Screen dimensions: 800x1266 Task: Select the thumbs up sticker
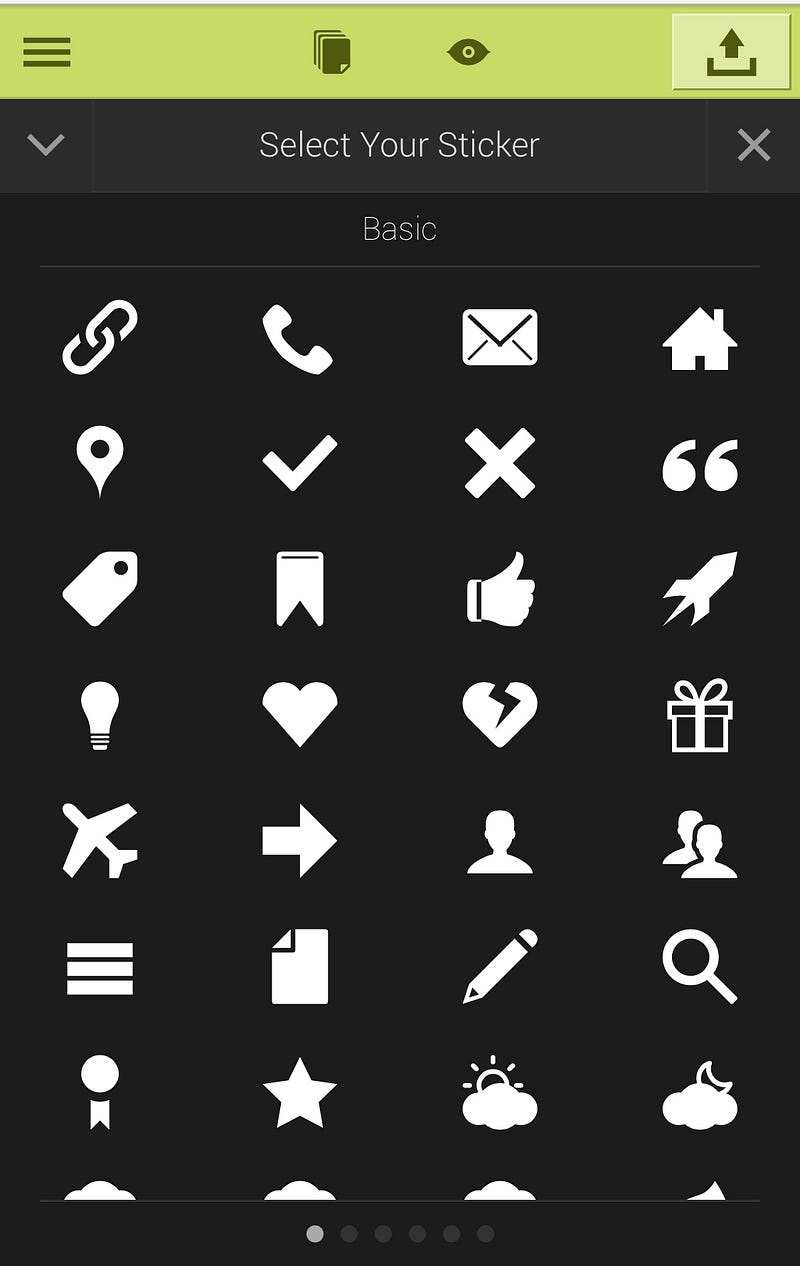500,589
